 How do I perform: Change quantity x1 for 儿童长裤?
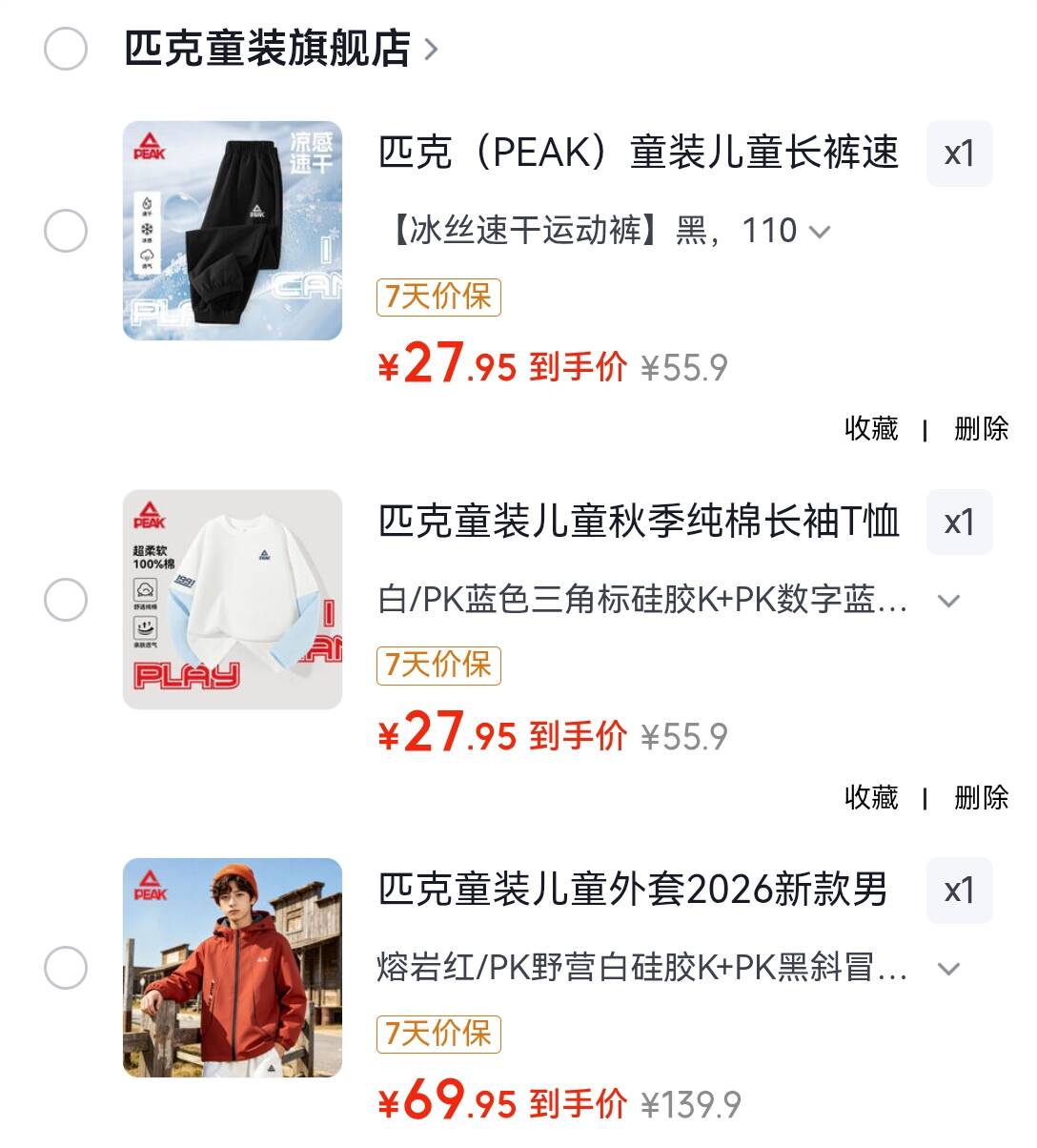pos(960,154)
